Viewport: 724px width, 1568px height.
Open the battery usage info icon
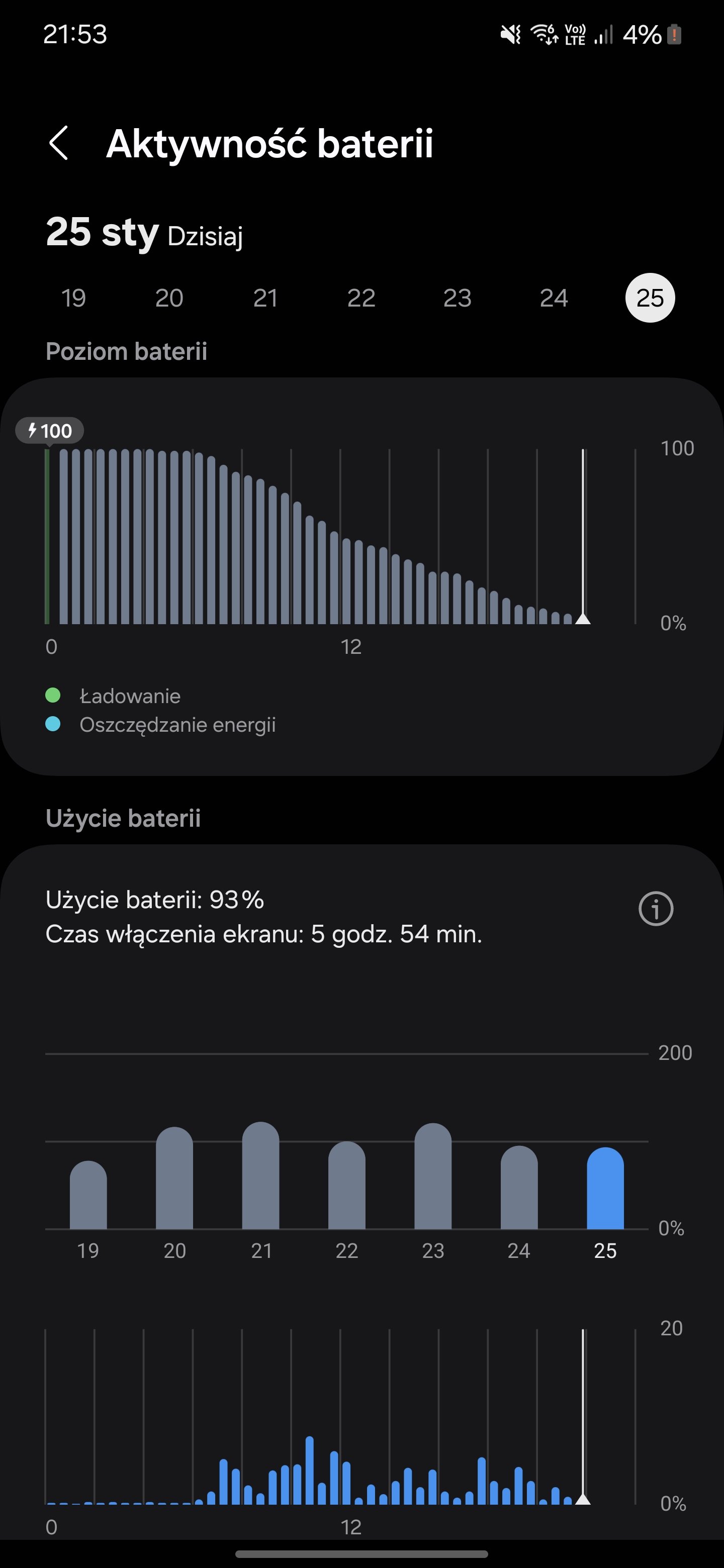point(655,909)
